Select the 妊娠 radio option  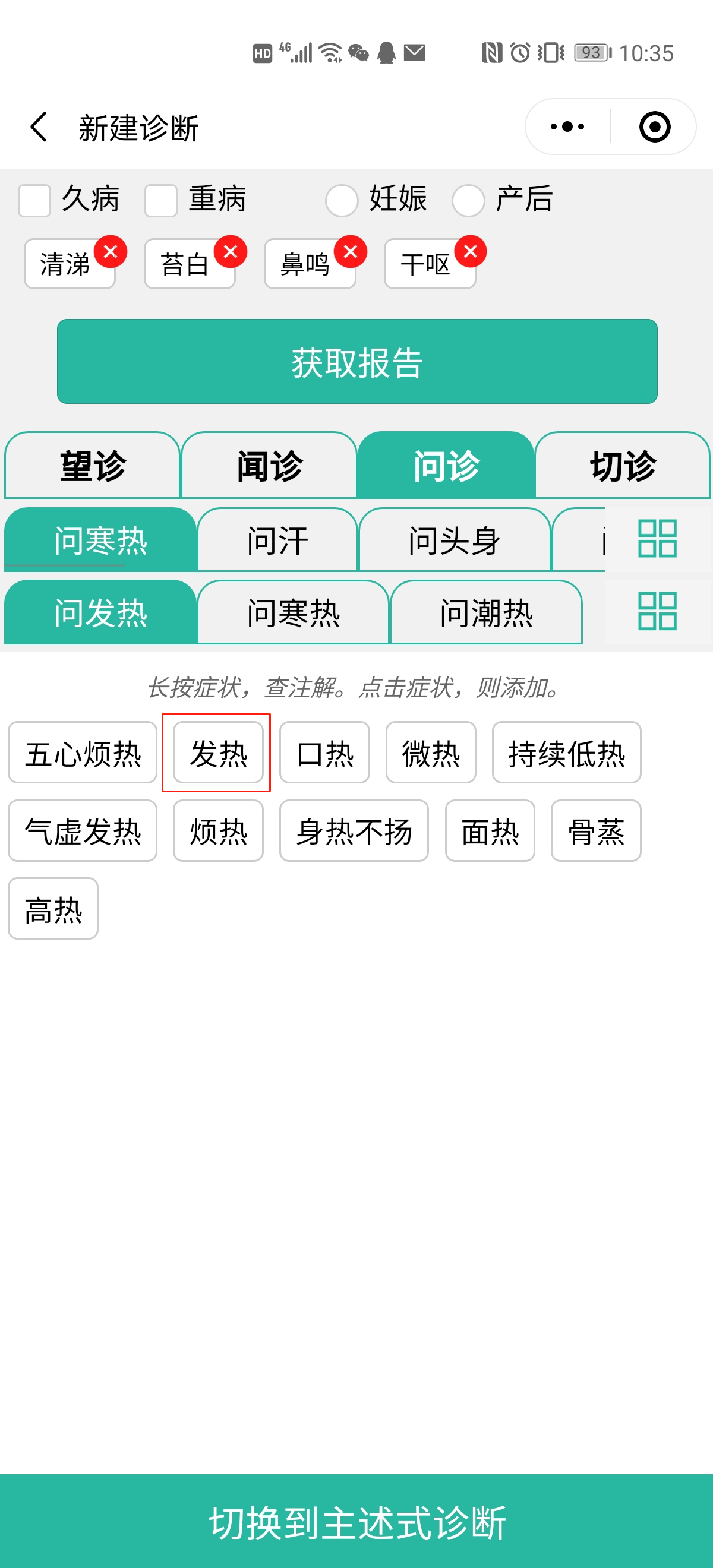coord(341,201)
